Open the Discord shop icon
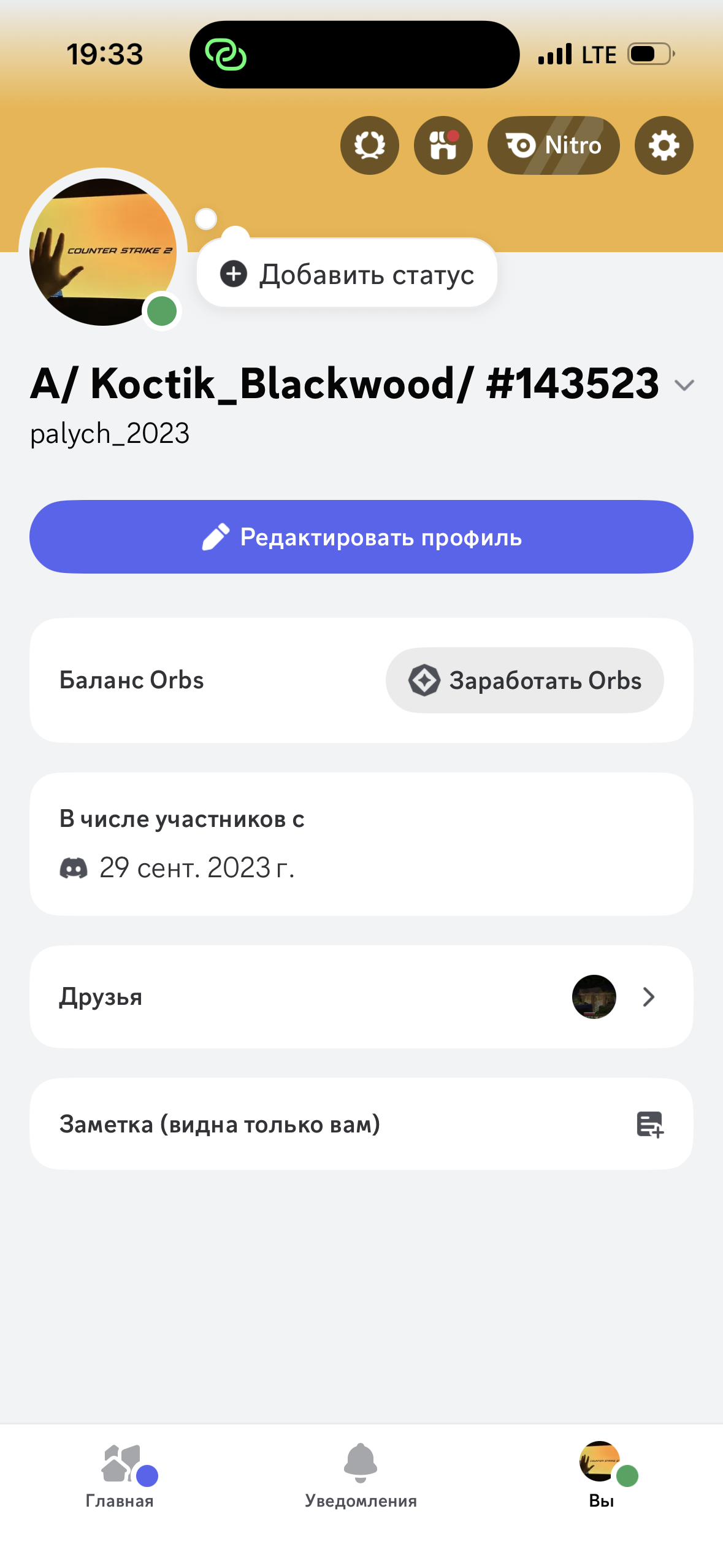 [443, 145]
